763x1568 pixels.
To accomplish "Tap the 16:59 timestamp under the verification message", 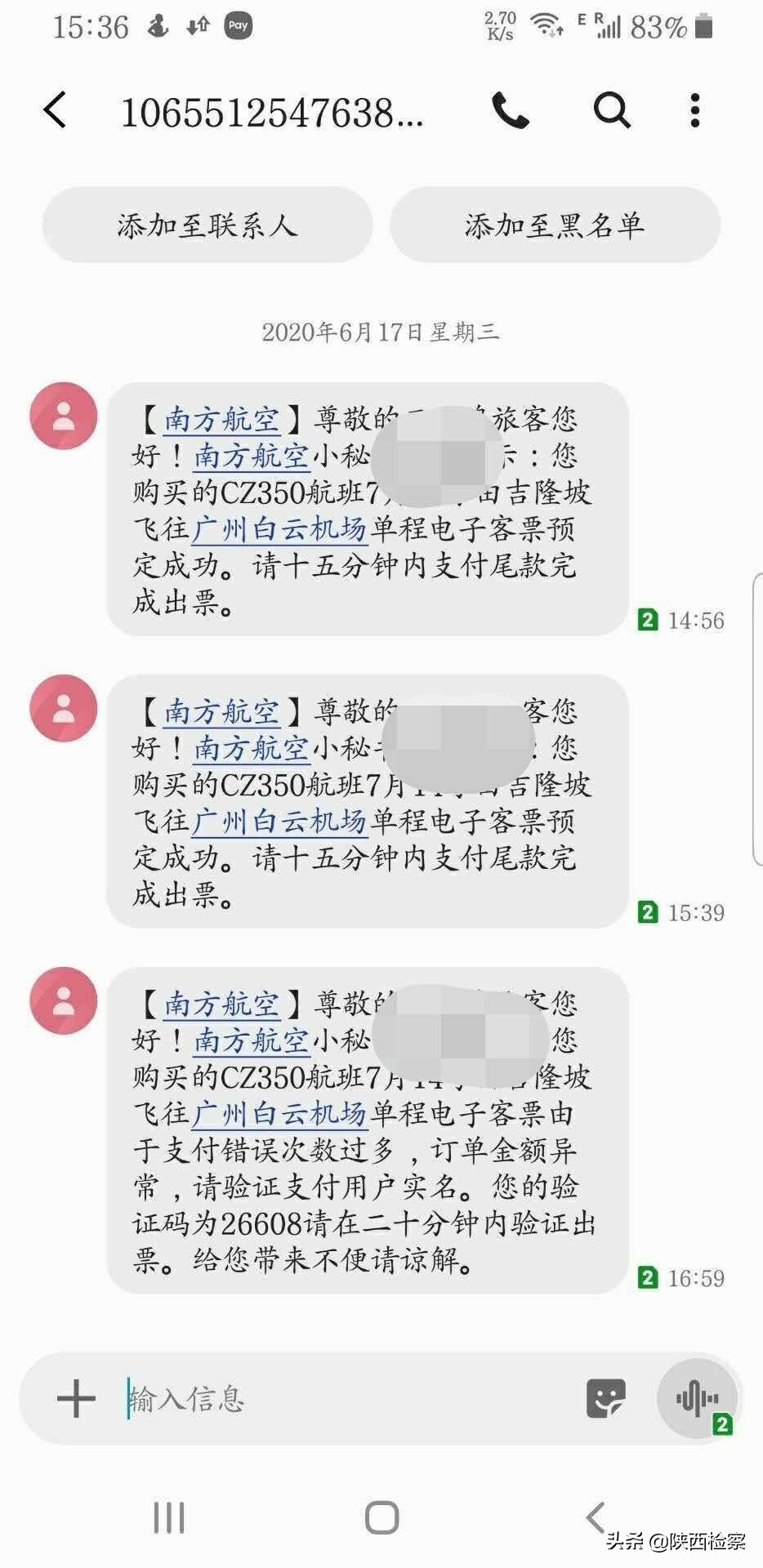I will 695,1278.
